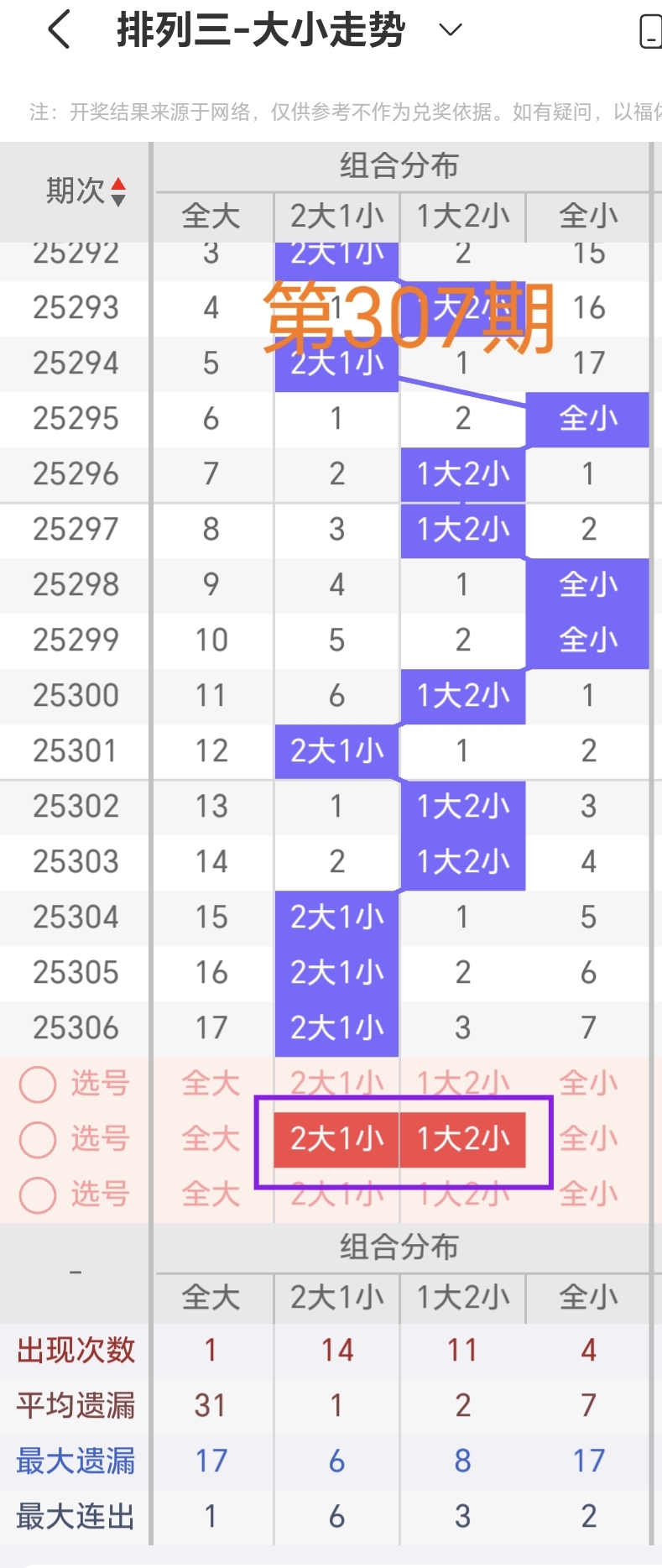This screenshot has width=662, height=1568.
Task: Select the third 选号 radio circle
Action: (37, 1194)
